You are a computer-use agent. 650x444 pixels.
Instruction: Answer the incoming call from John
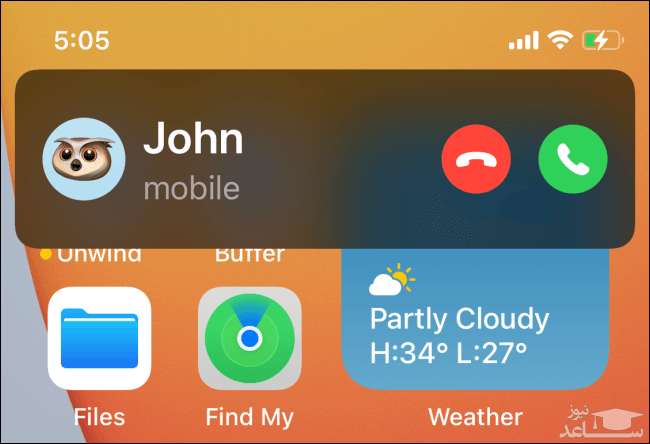573,158
